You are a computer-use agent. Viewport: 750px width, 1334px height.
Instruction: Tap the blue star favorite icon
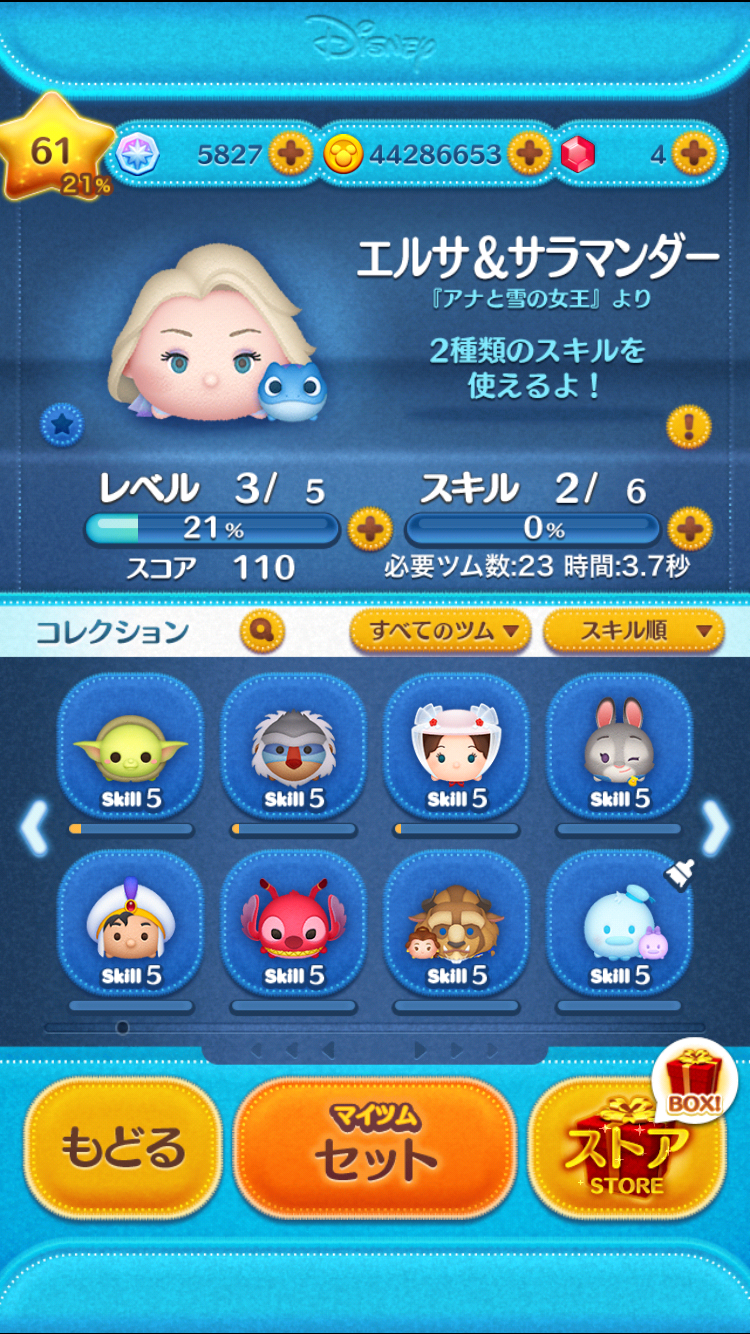coord(61,425)
